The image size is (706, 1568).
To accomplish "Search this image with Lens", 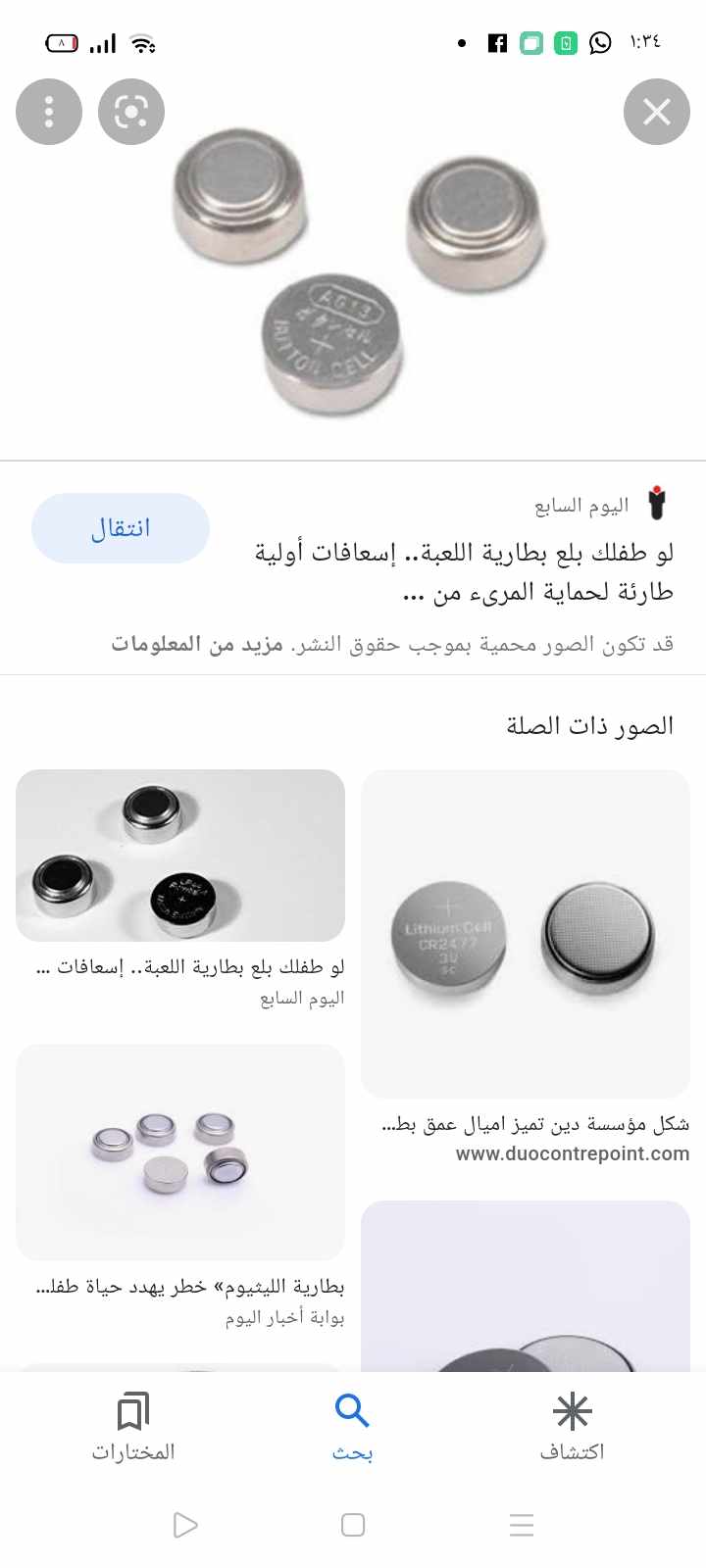I will point(131,112).
